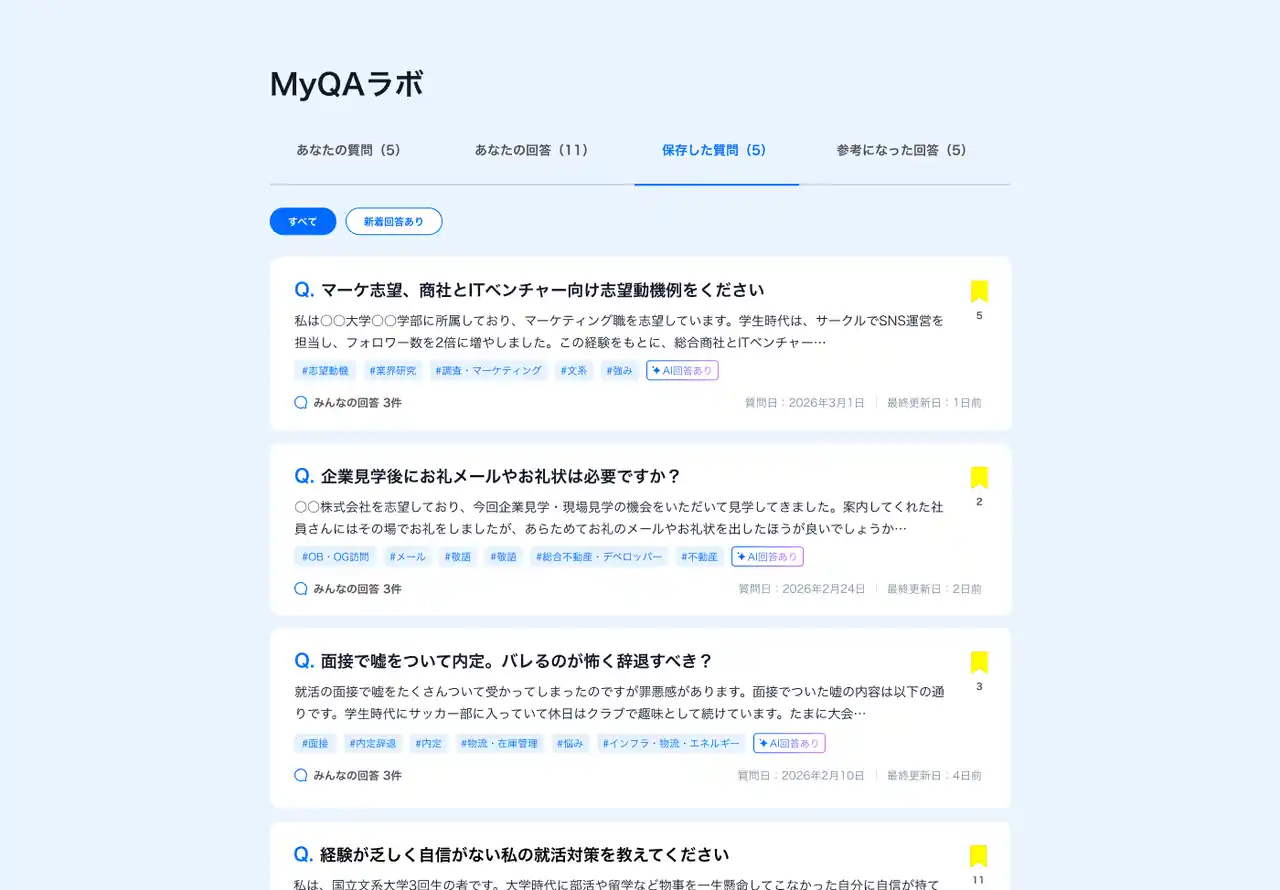Viewport: 1280px width, 890px height.
Task: Tap the bookmark on 経験が乏しく自信がない question
Action: click(978, 856)
